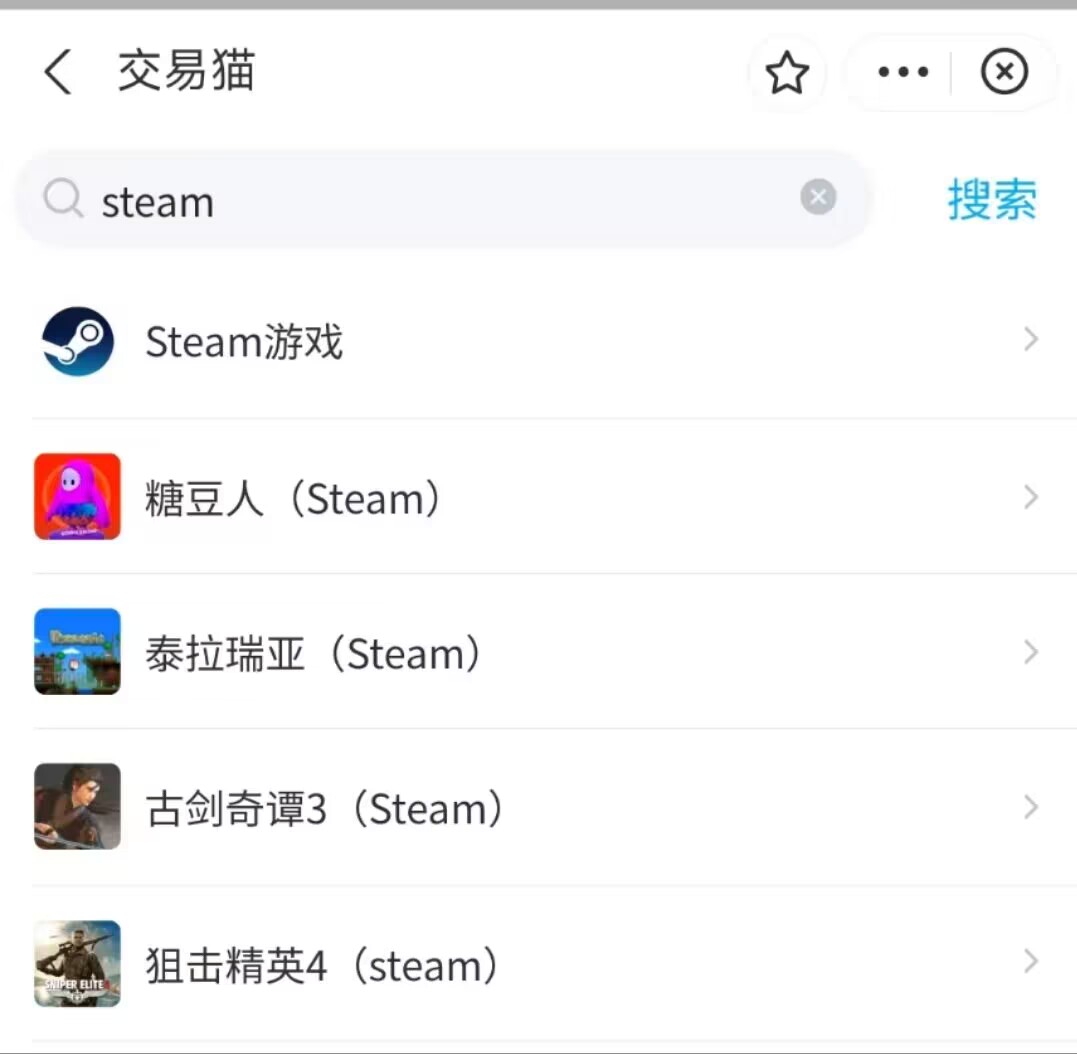The width and height of the screenshot is (1077, 1054).
Task: Tap the 搜索 button
Action: [x=992, y=200]
